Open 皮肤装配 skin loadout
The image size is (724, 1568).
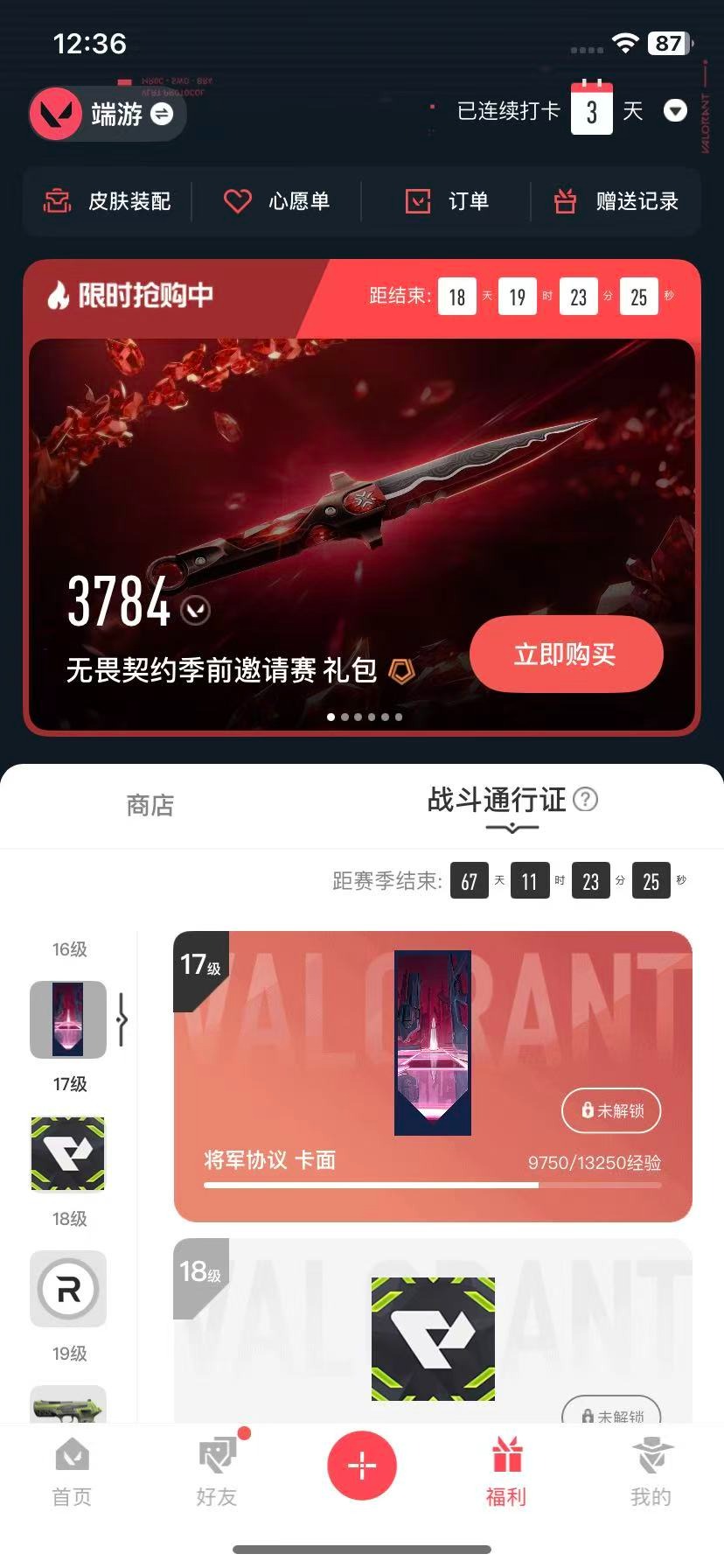click(x=108, y=201)
